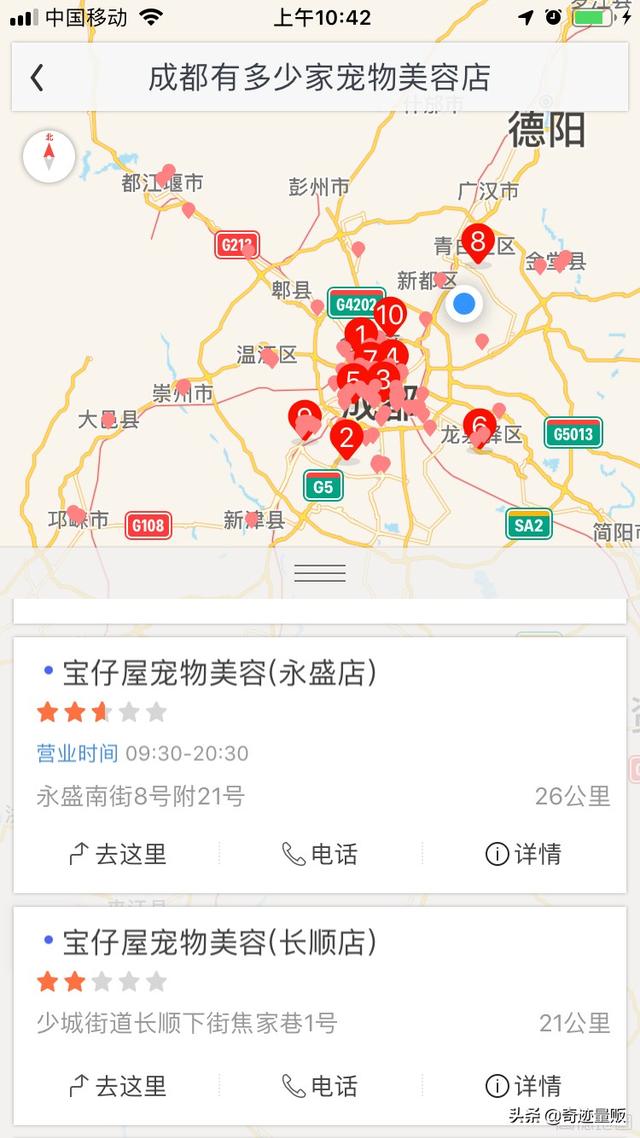View 详情 for 长顺店

pyautogui.click(x=523, y=1086)
